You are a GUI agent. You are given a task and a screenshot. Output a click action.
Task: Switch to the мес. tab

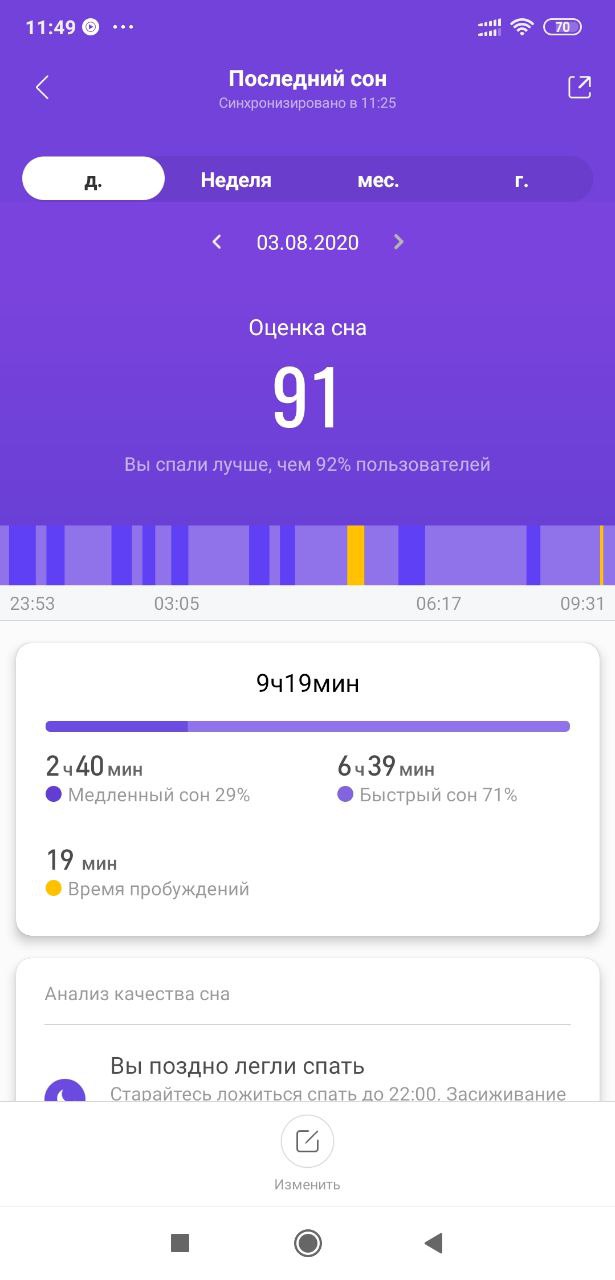coord(378,181)
